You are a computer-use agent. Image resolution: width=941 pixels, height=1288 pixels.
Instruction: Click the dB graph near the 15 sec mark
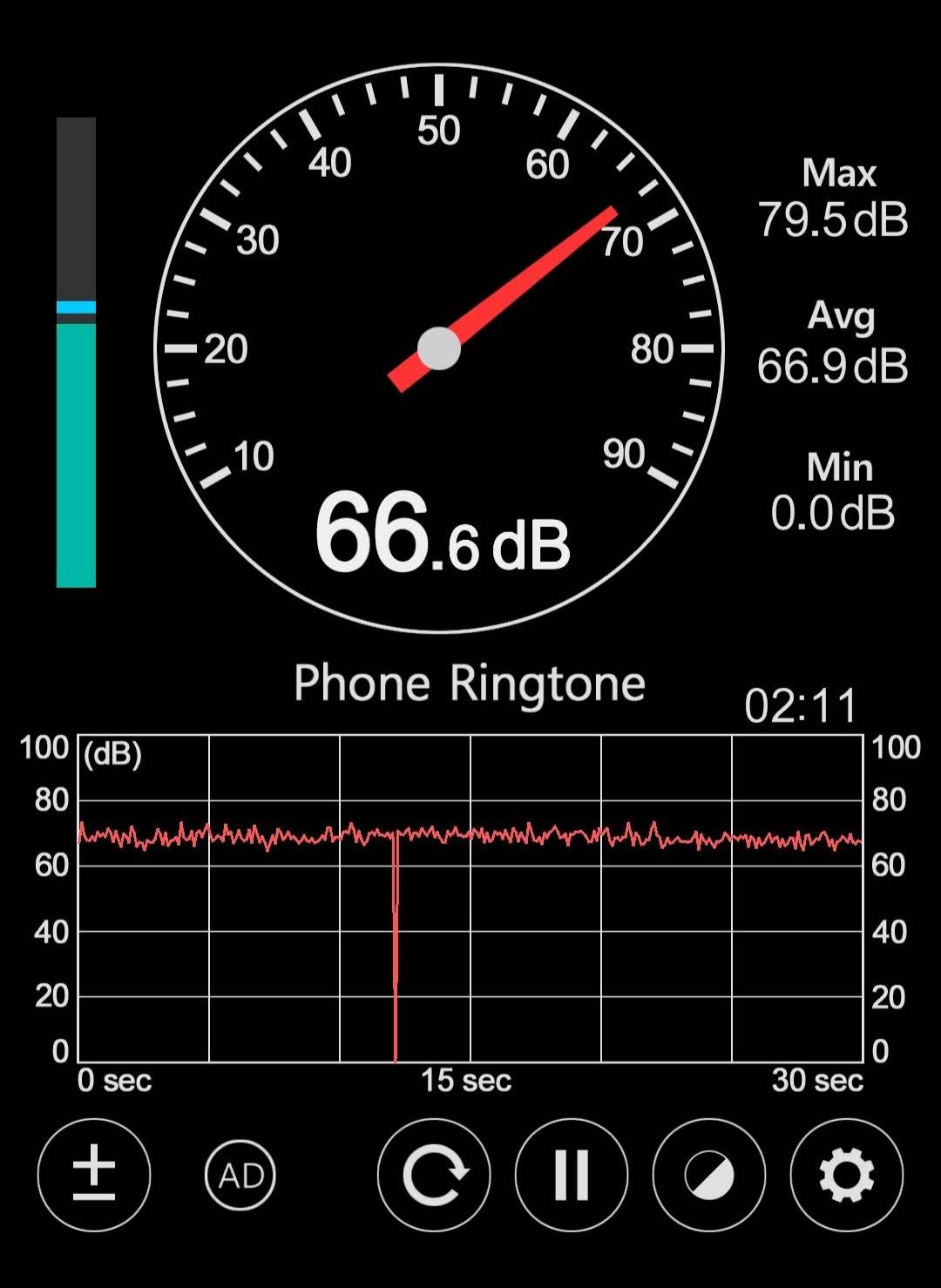[470, 838]
